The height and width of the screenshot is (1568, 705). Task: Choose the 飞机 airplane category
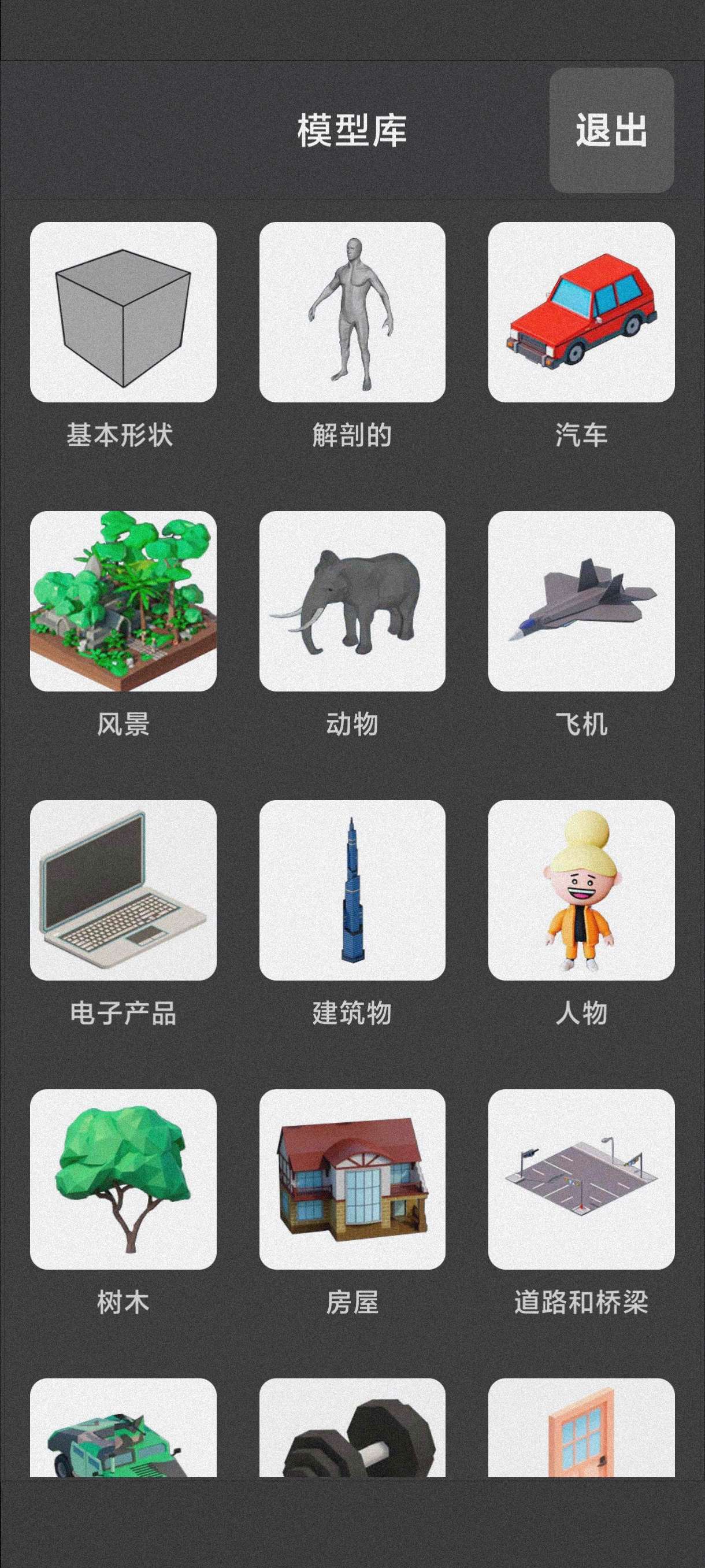[581, 601]
